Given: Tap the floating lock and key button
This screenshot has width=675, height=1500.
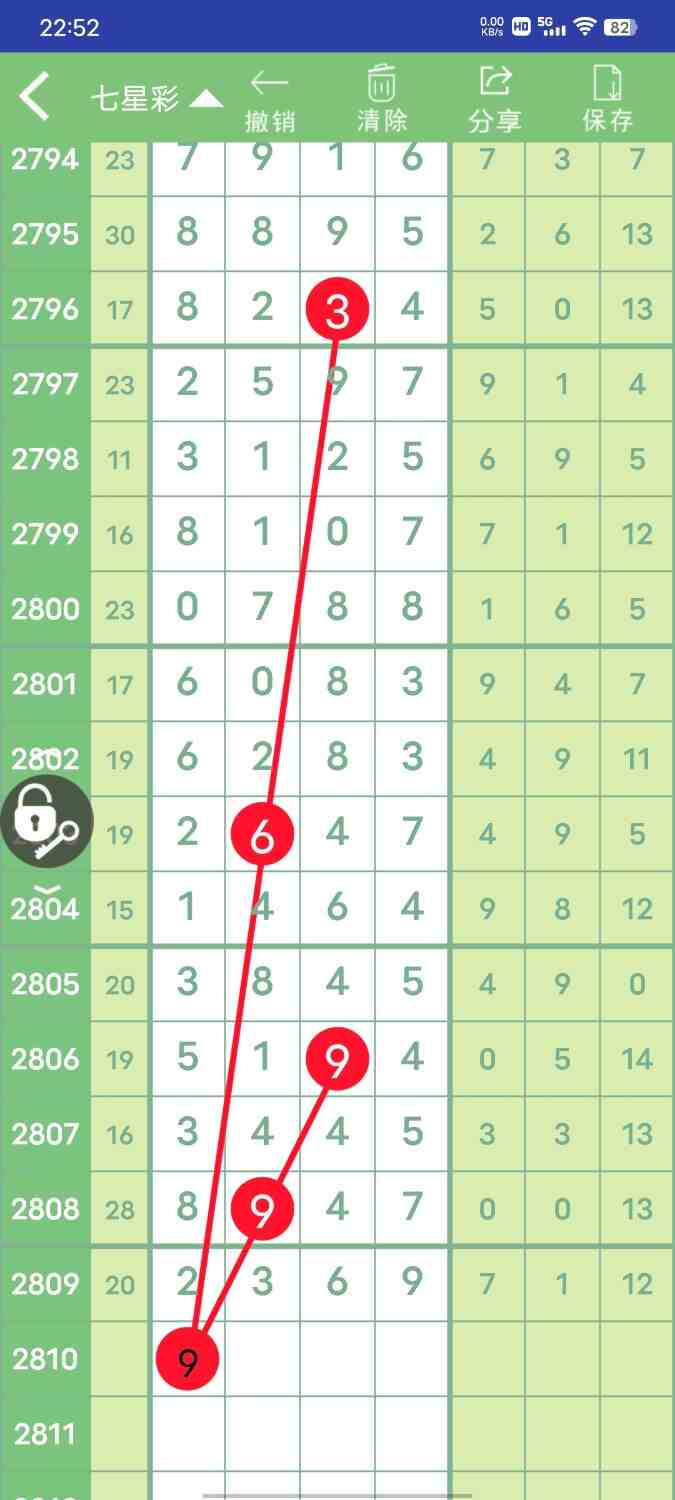Looking at the screenshot, I should 46,821.
